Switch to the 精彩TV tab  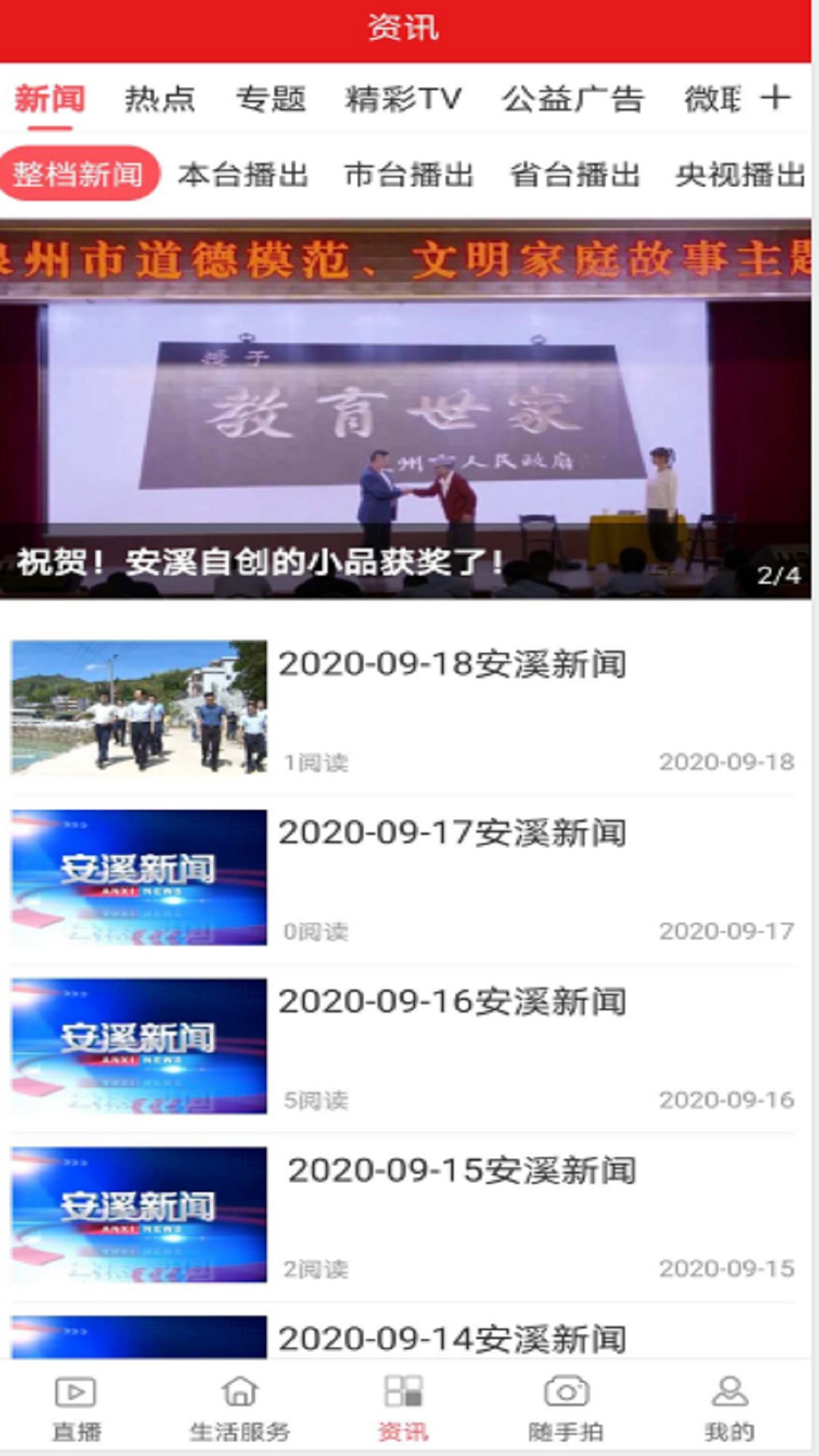[x=403, y=99]
